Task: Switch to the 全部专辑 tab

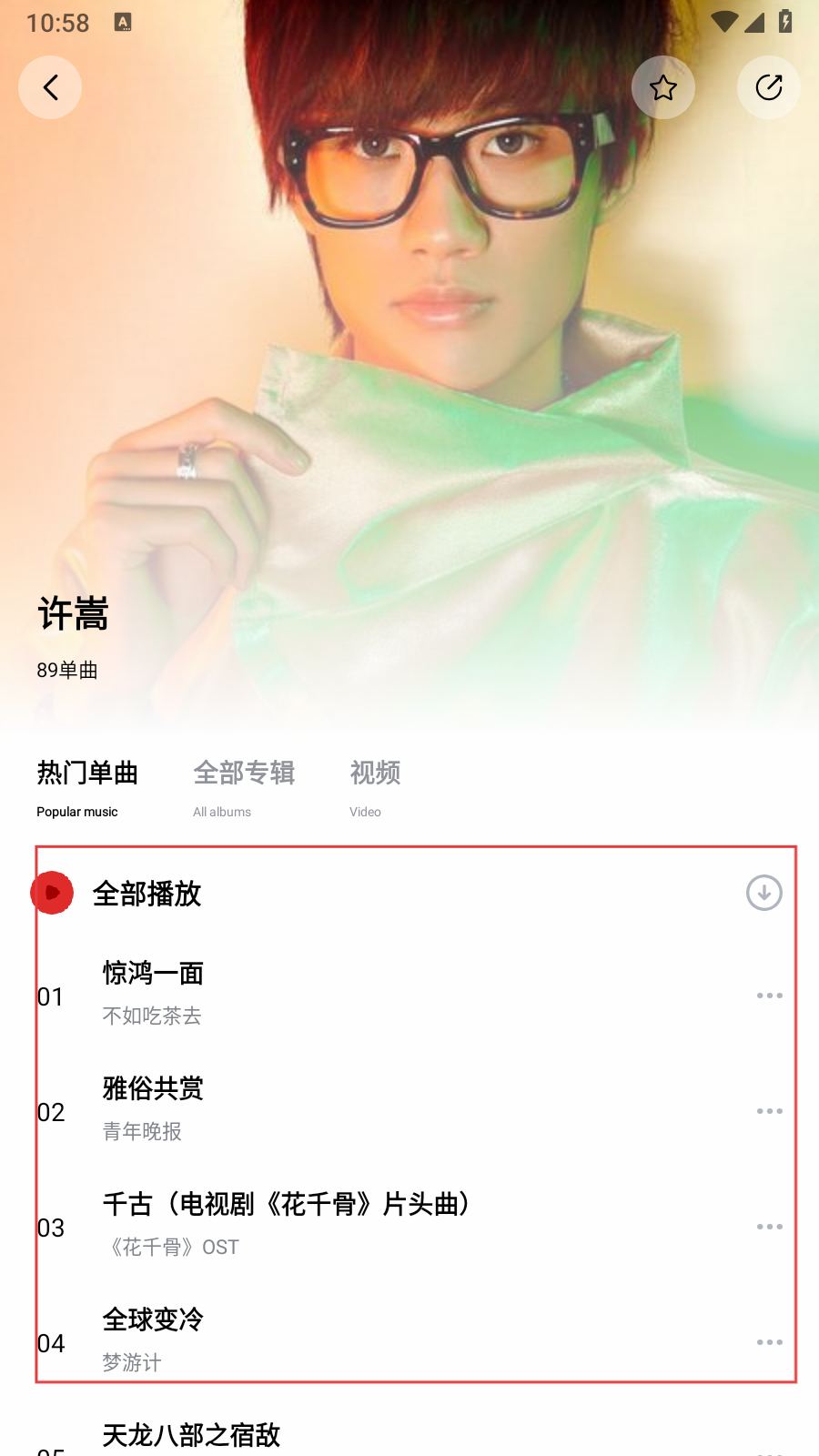Action: [x=244, y=786]
